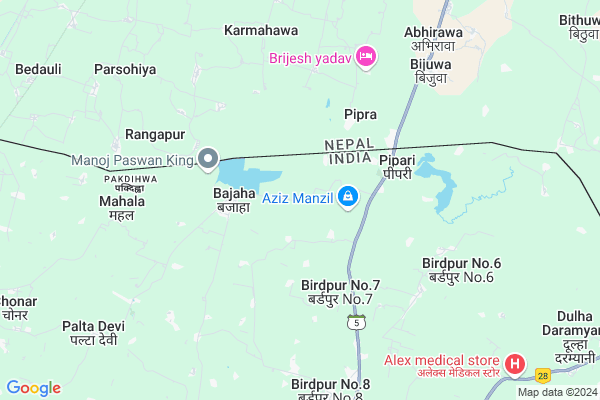
Task: Select the Aziz Manzil place pin
Action: pos(347,197)
